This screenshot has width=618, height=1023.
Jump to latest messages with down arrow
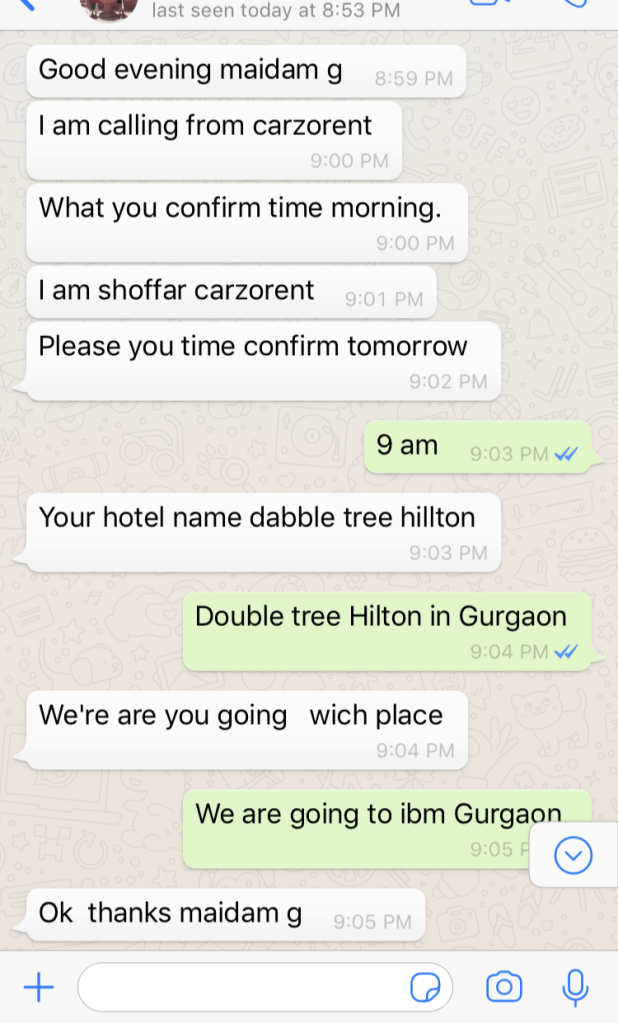(573, 855)
